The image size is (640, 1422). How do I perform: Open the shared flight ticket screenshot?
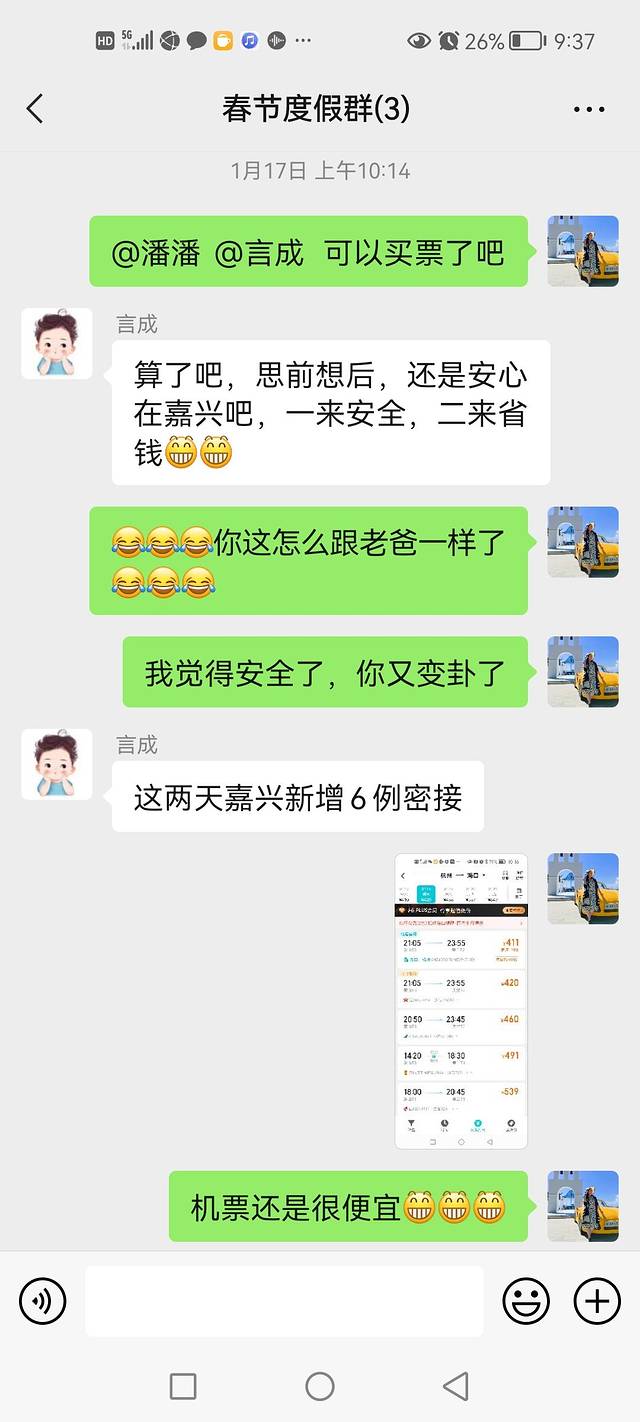[x=461, y=1000]
